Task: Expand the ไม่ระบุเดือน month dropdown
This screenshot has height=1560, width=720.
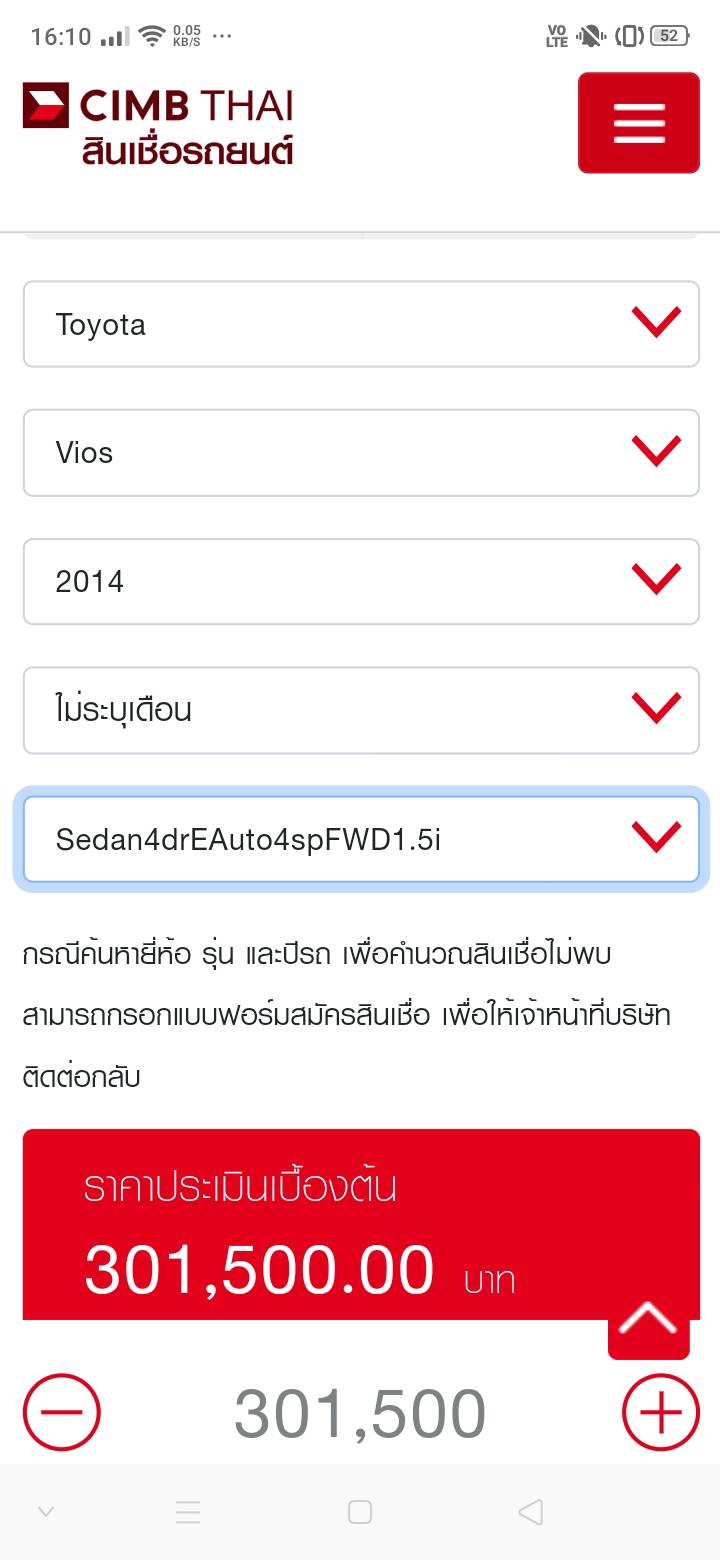Action: [x=361, y=710]
